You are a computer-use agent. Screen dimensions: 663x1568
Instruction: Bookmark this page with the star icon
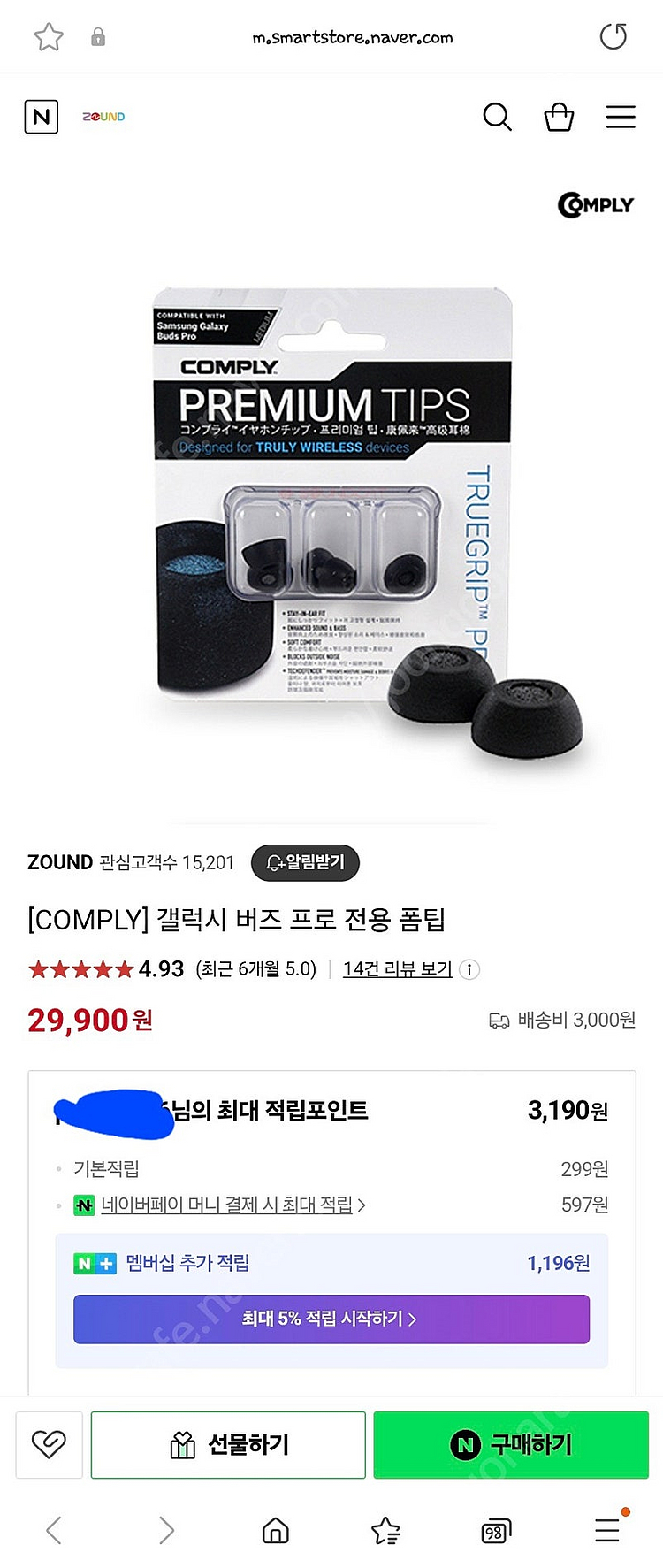click(x=49, y=37)
